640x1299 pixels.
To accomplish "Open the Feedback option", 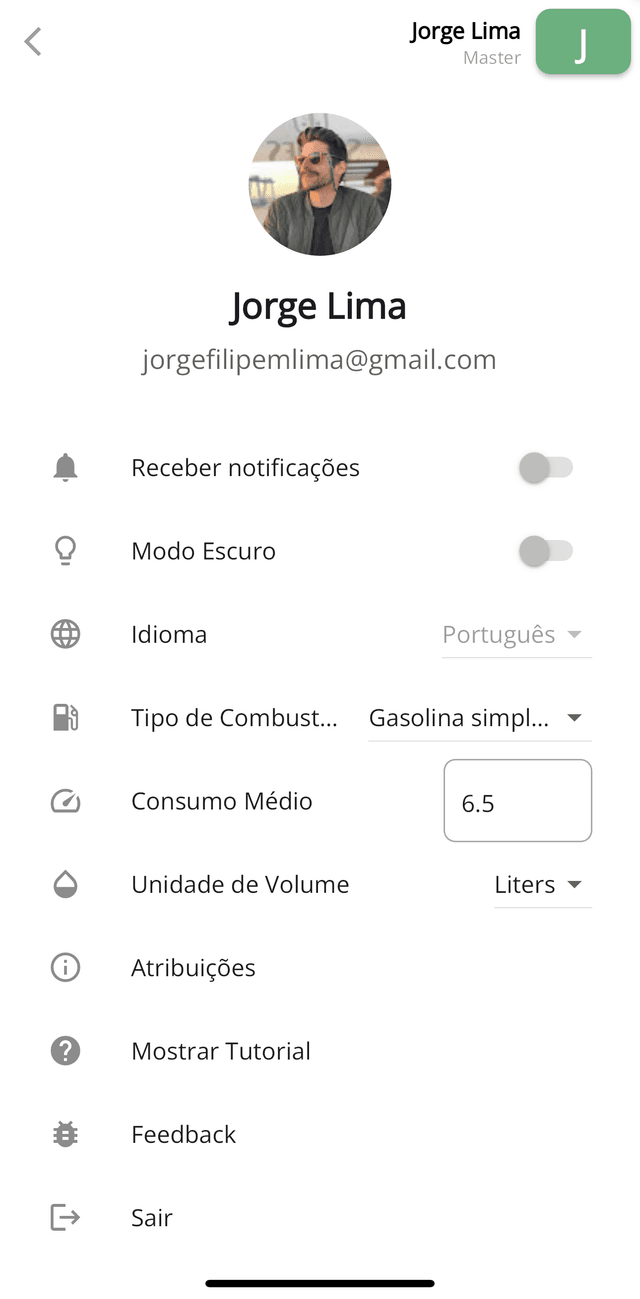I will click(x=184, y=1135).
